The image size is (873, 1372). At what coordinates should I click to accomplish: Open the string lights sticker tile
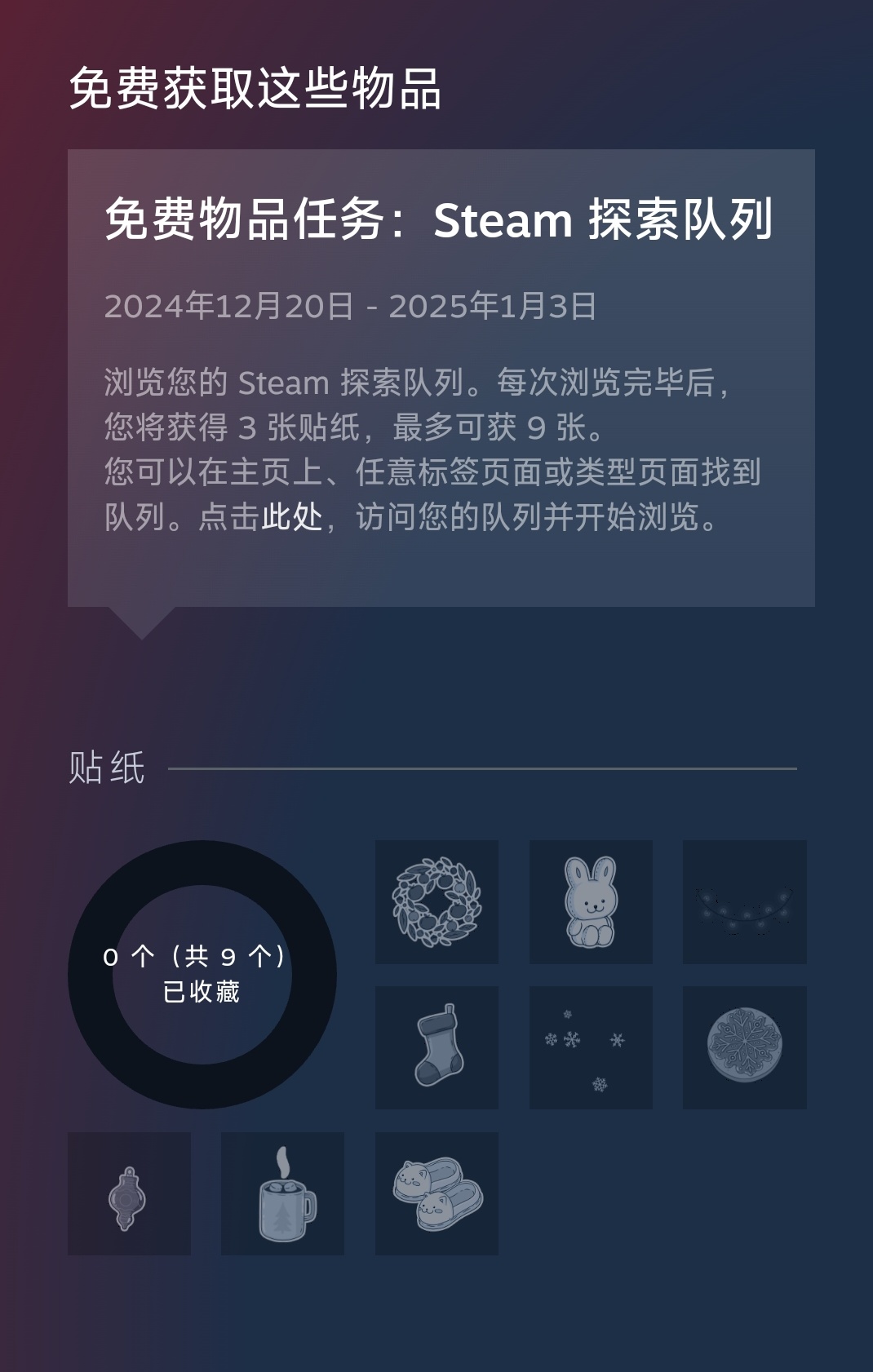[744, 901]
